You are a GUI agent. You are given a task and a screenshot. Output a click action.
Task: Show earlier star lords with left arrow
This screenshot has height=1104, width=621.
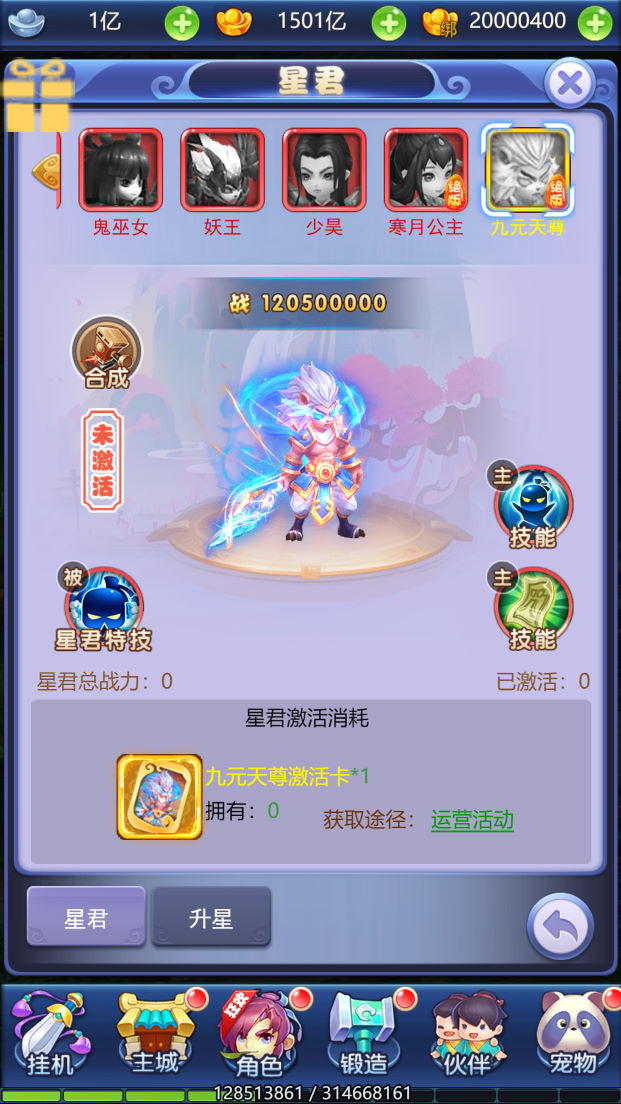point(46,171)
